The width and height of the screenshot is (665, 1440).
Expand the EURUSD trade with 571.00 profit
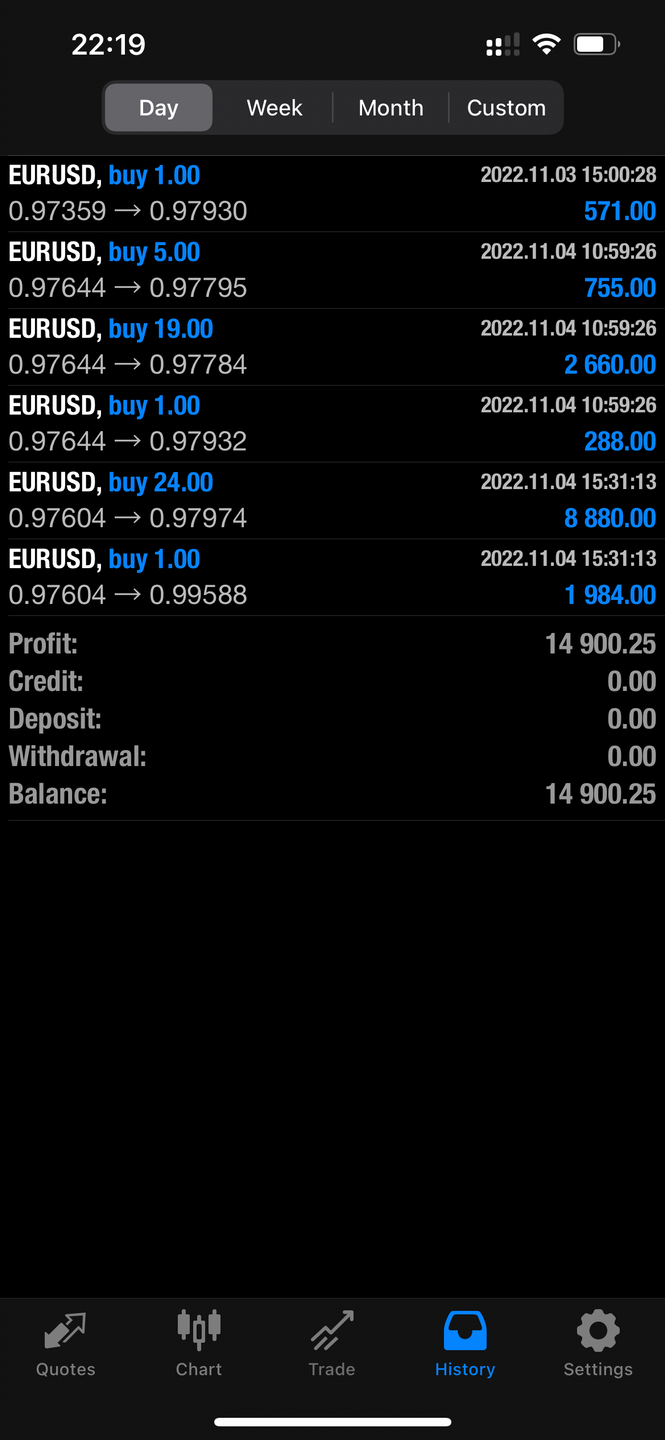click(332, 194)
